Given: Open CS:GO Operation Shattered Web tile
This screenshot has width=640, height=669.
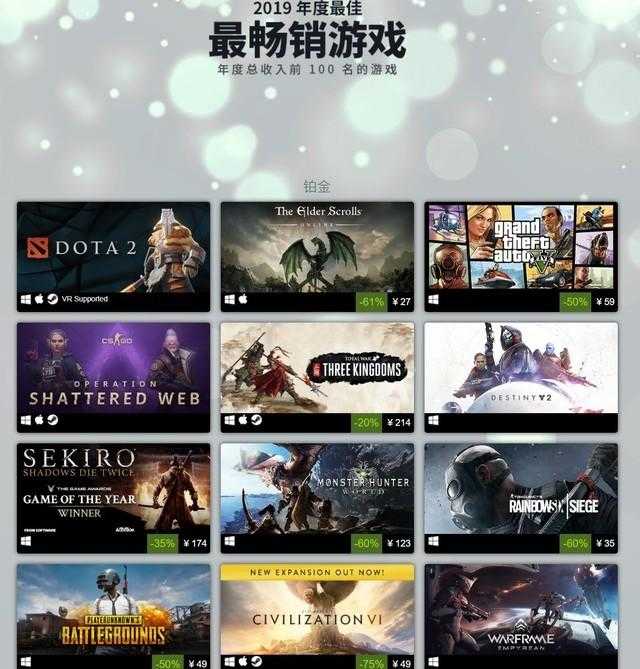Looking at the screenshot, I should click(113, 367).
